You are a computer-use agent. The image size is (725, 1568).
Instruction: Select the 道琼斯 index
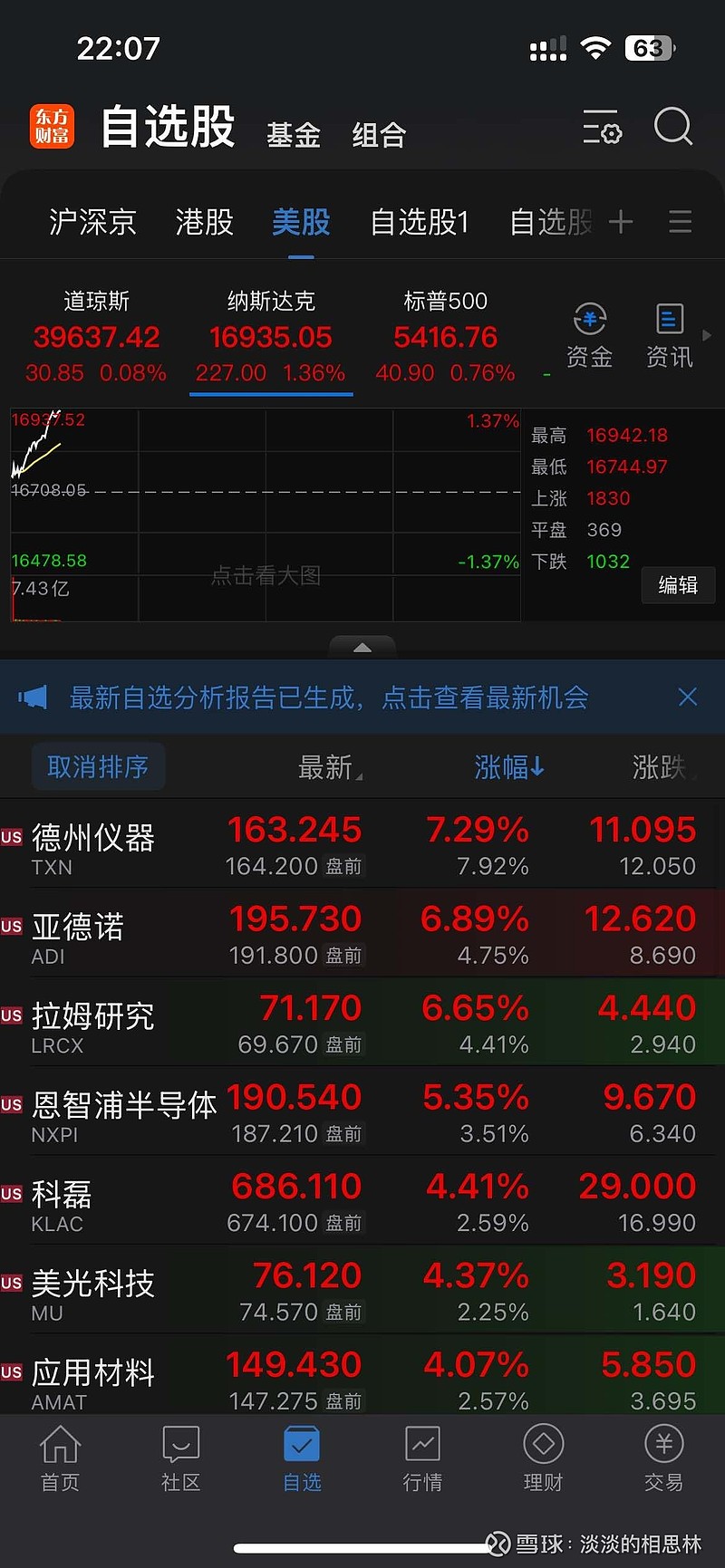pyautogui.click(x=96, y=337)
